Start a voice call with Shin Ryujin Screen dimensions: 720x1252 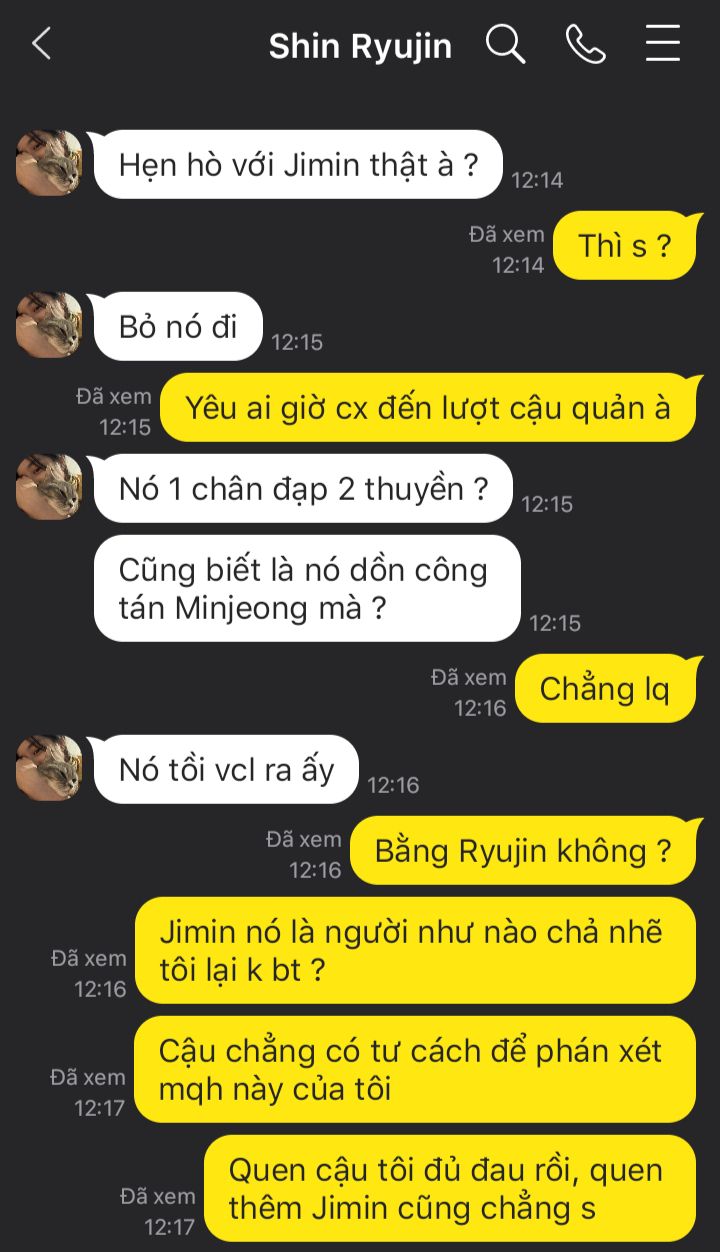[x=585, y=45]
